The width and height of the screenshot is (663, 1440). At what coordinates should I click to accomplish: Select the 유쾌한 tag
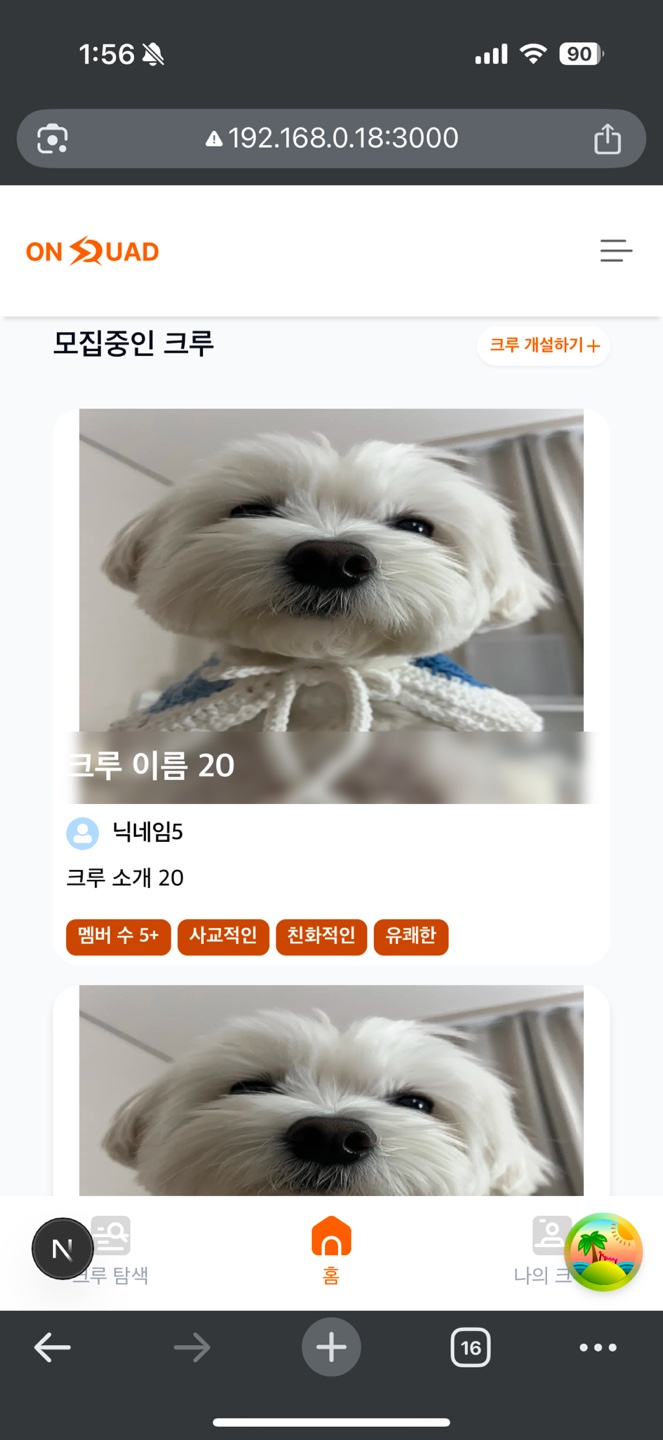(x=411, y=936)
